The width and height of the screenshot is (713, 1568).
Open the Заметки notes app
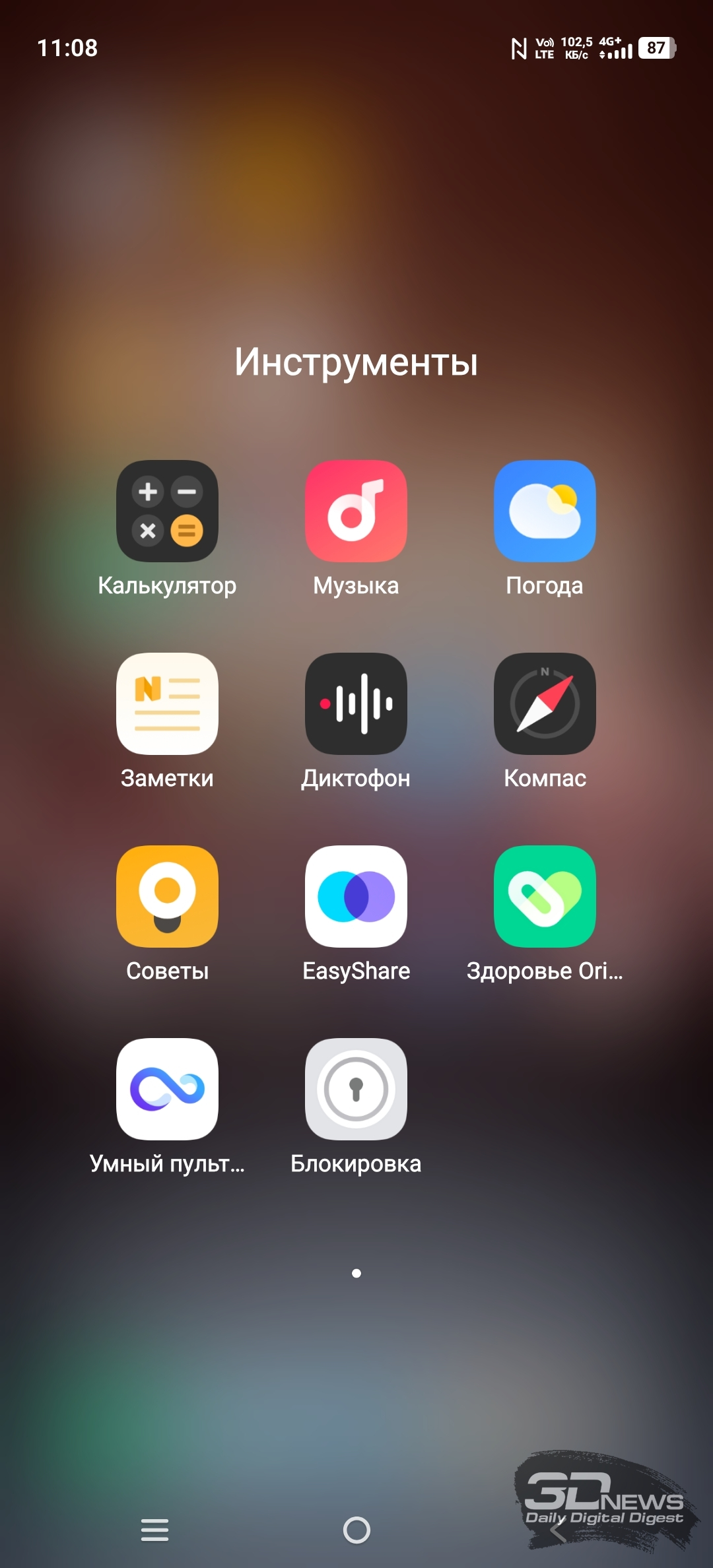tap(167, 703)
